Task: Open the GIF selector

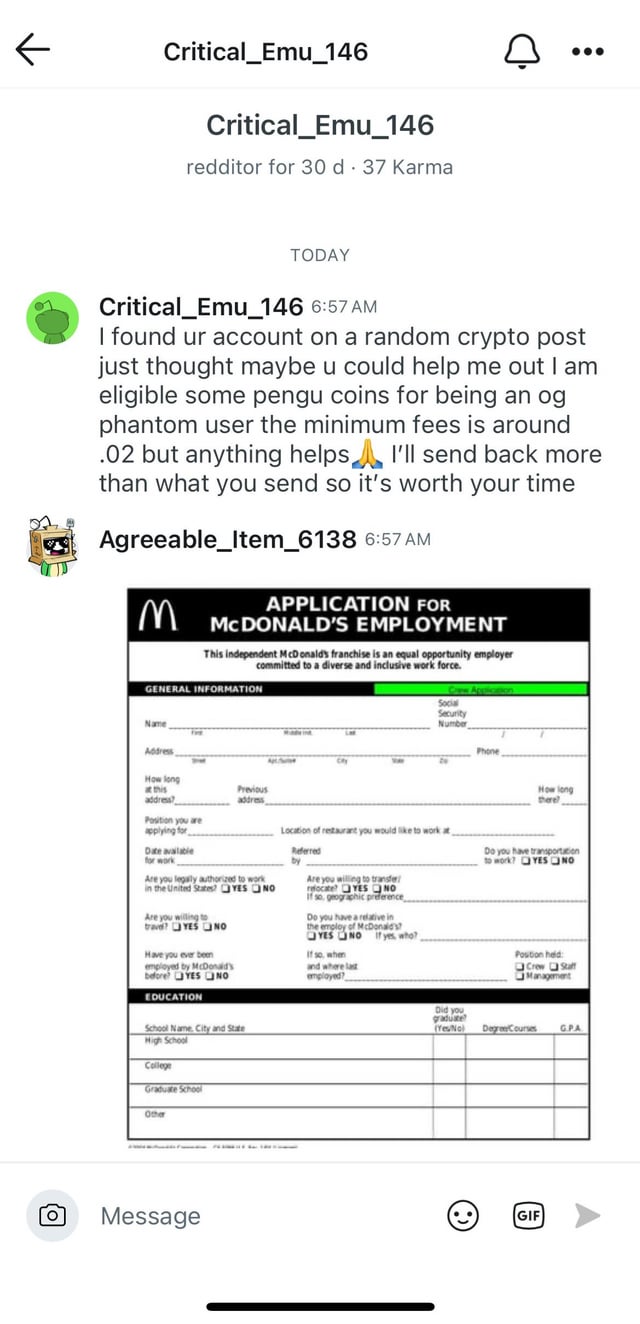Action: point(527,1216)
